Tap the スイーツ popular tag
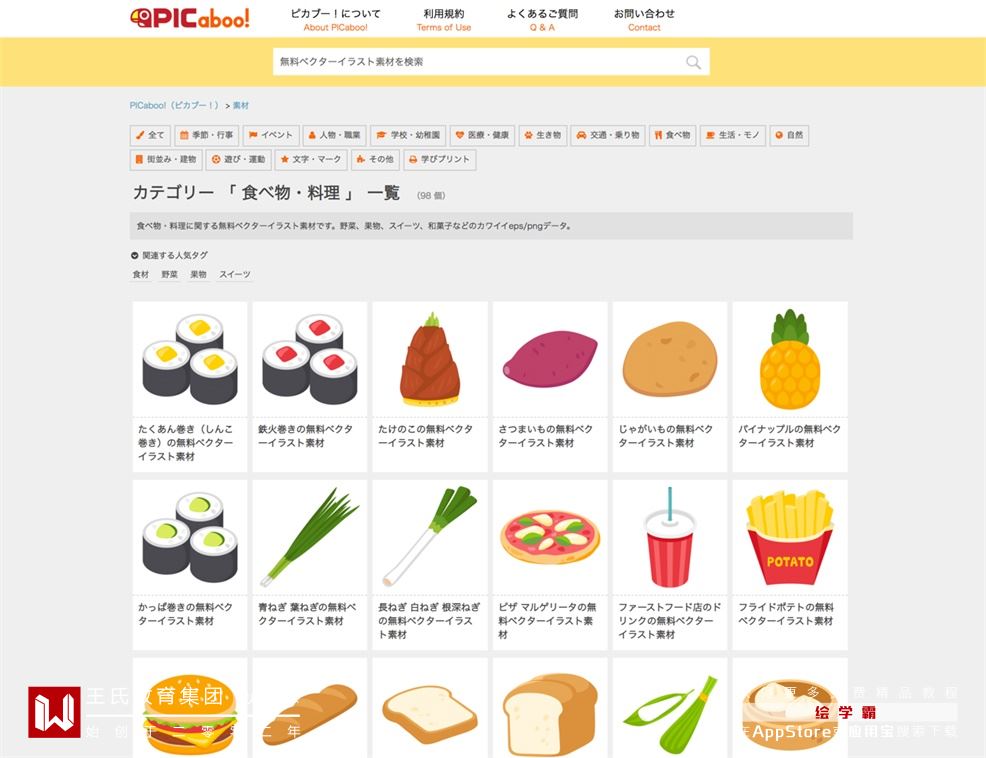Viewport: 986px width, 758px height. (235, 274)
